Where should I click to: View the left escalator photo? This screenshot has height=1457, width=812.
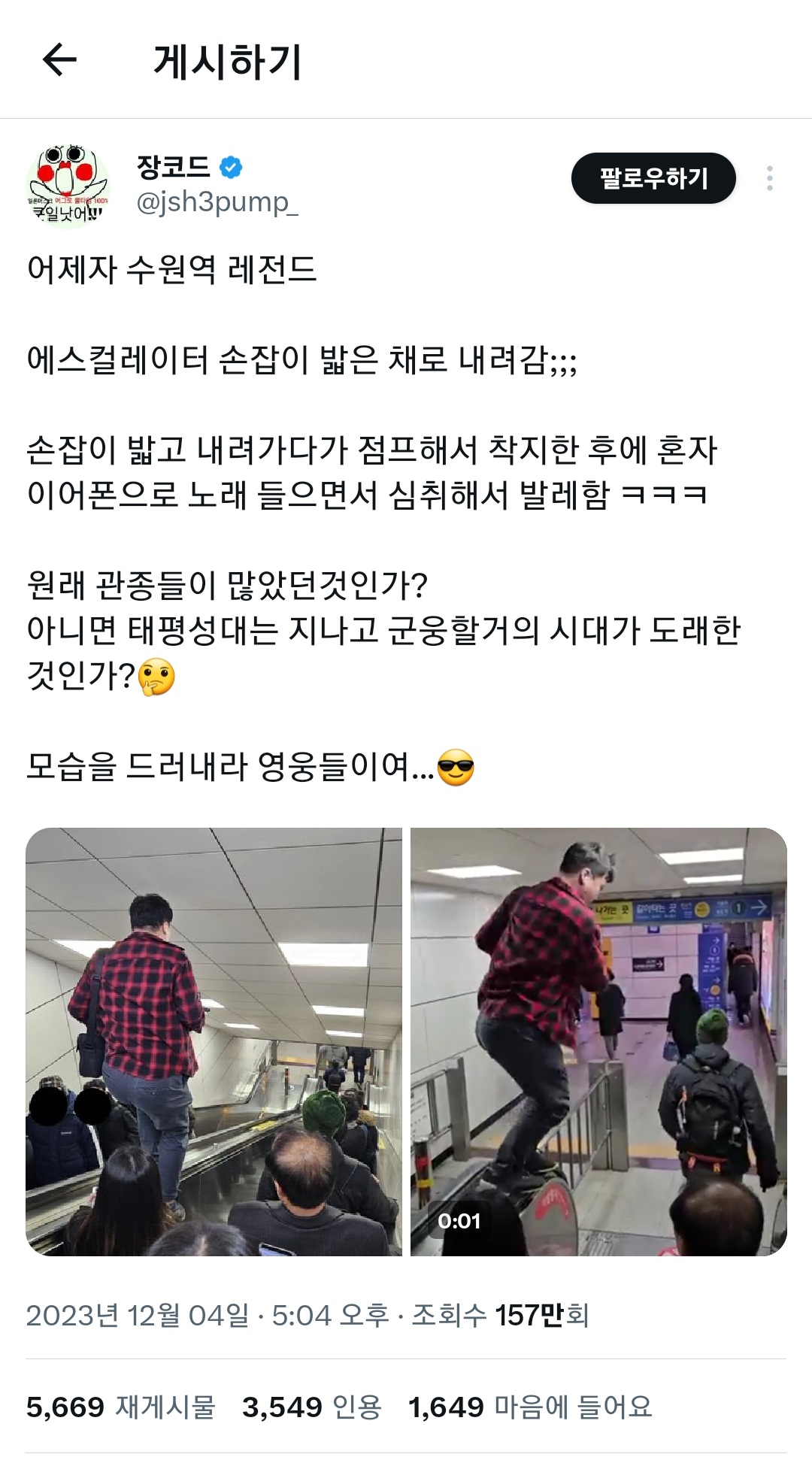click(x=214, y=1042)
